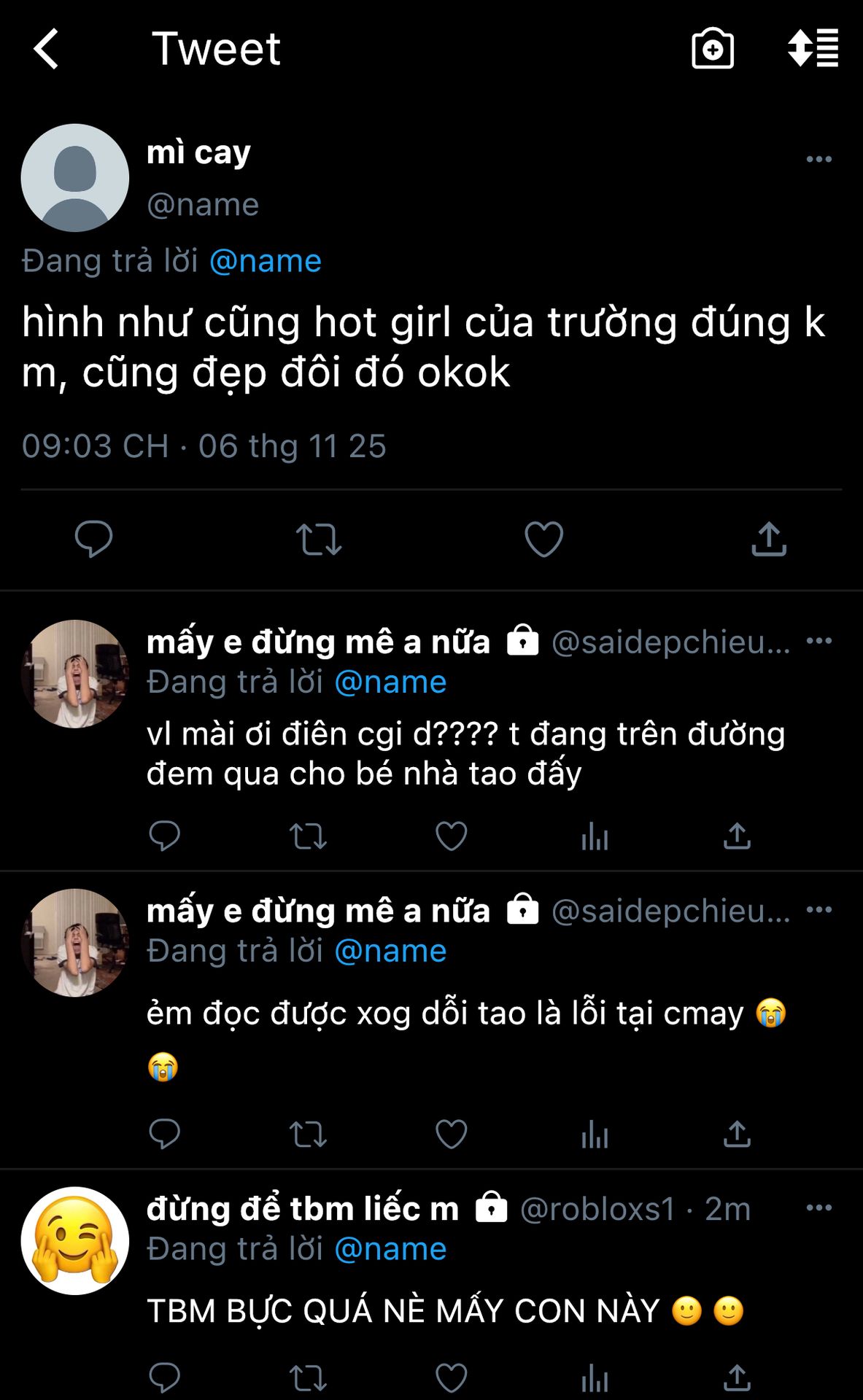The image size is (863, 1400).
Task: Open the @name link under mì cay
Action: (x=266, y=261)
